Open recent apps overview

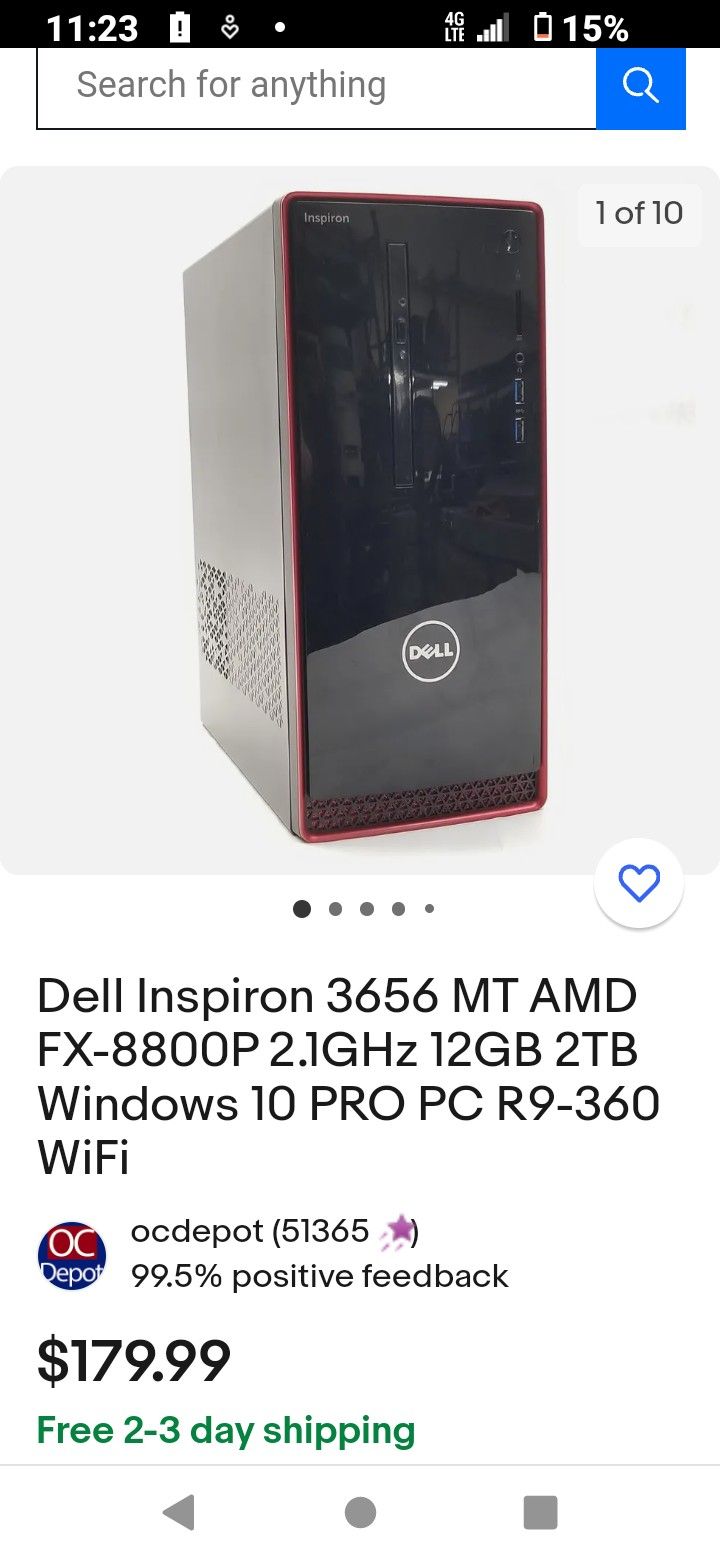tap(540, 1512)
